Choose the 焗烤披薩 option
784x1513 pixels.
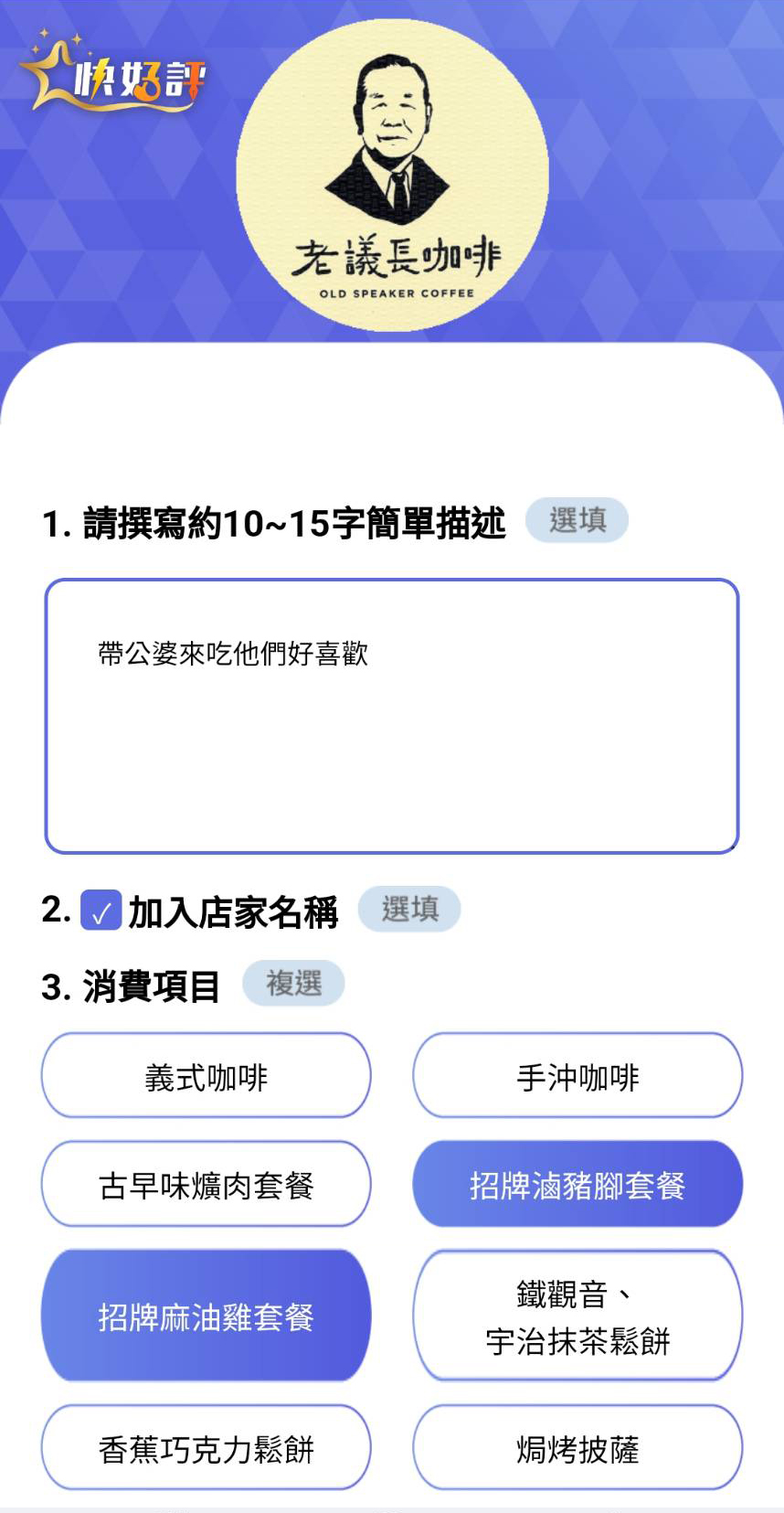pyautogui.click(x=577, y=1448)
